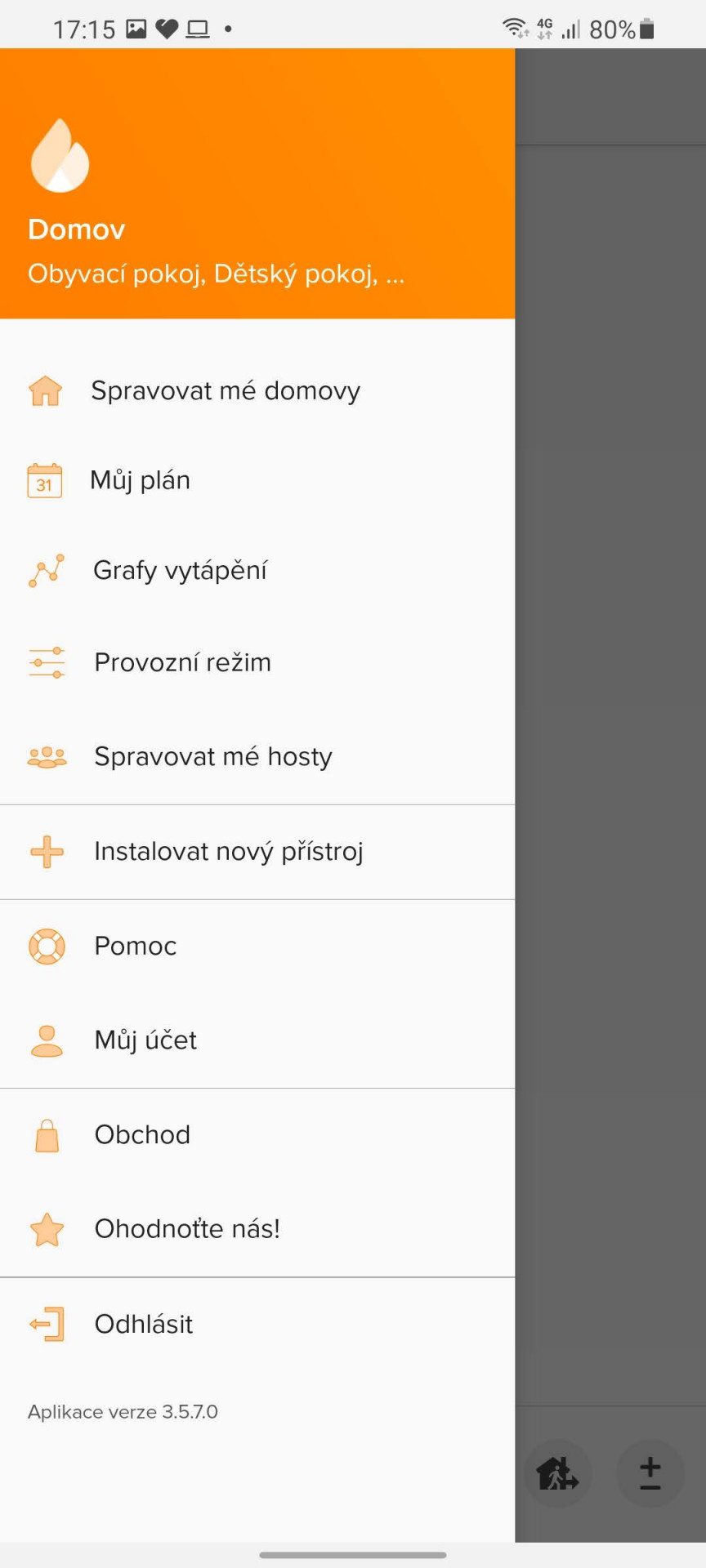
Task: Log out with Odhlásit
Action: pyautogui.click(x=257, y=1324)
